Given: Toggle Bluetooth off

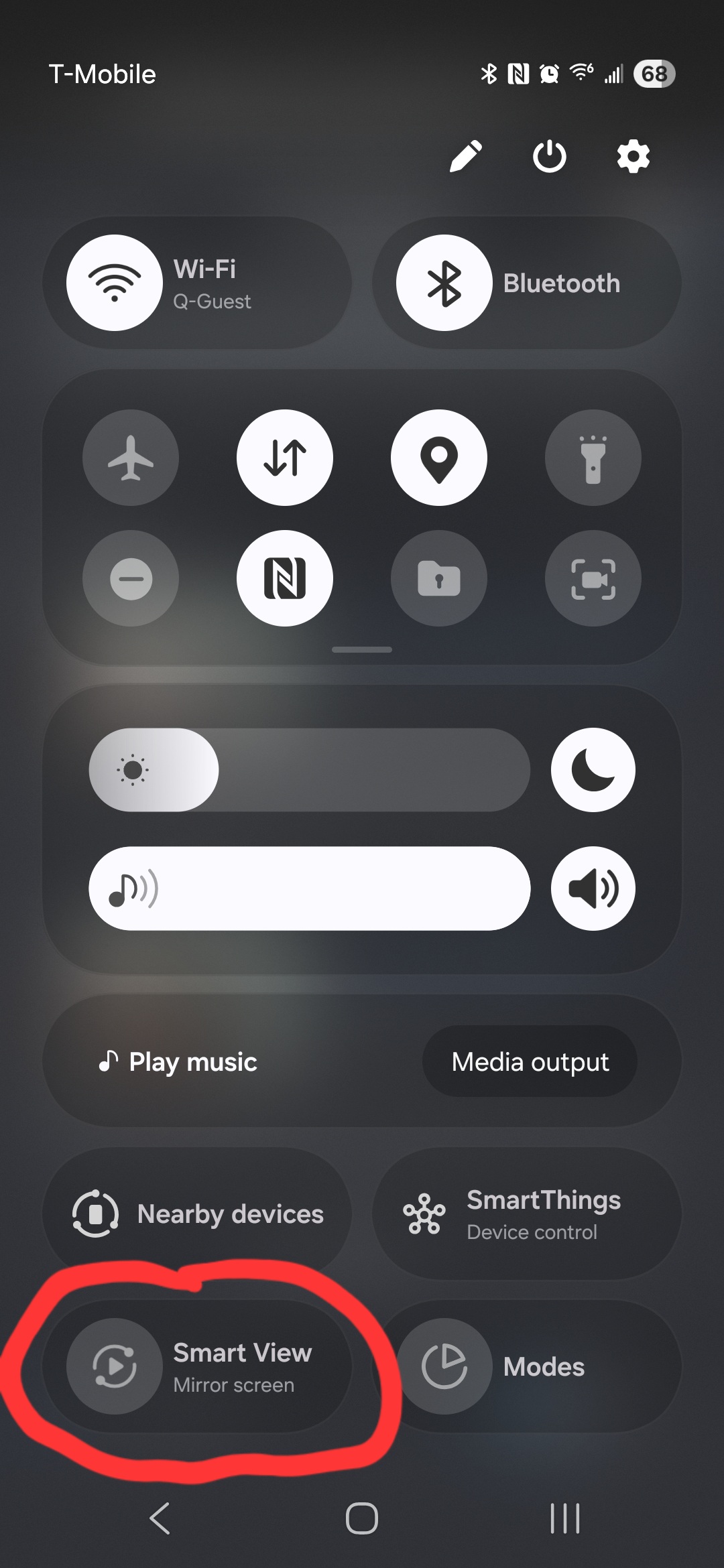Looking at the screenshot, I should tap(444, 283).
